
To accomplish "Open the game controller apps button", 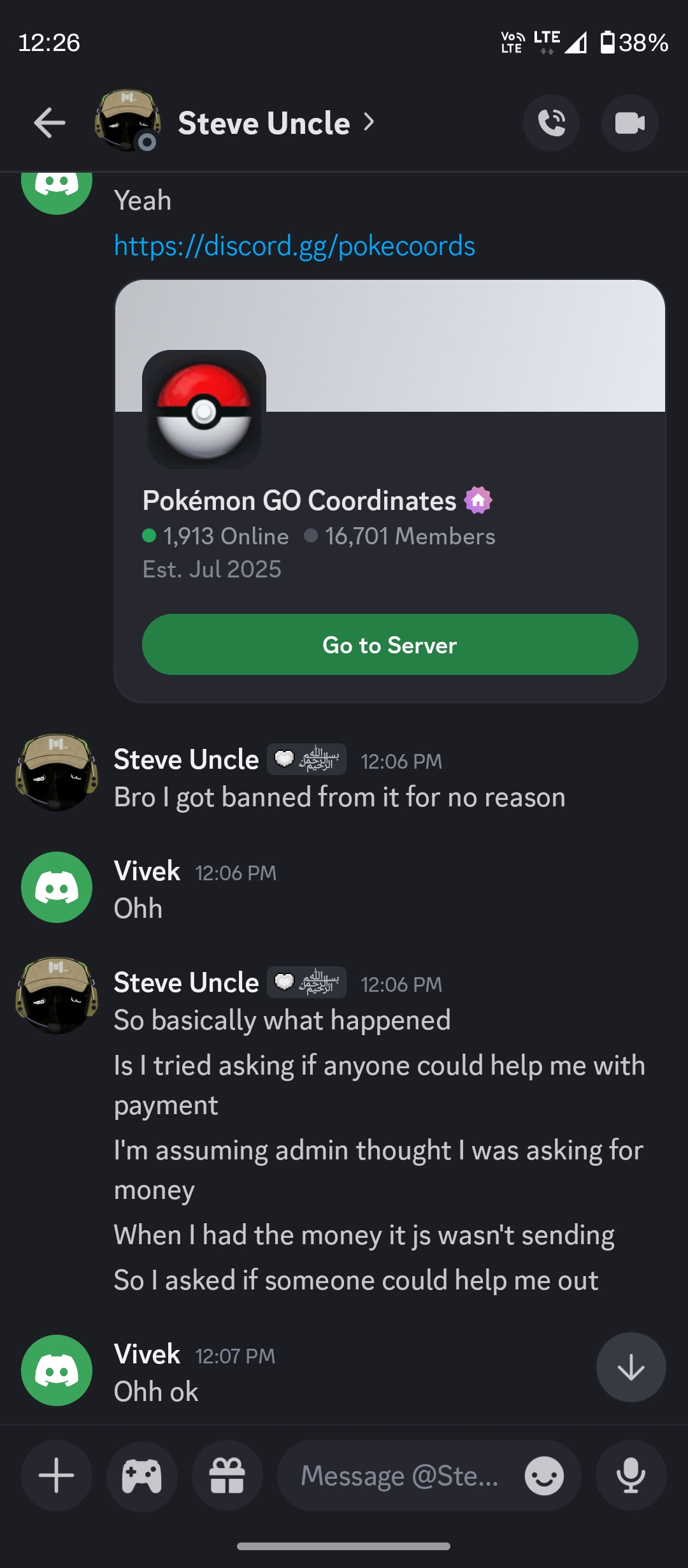I will pos(141,1475).
